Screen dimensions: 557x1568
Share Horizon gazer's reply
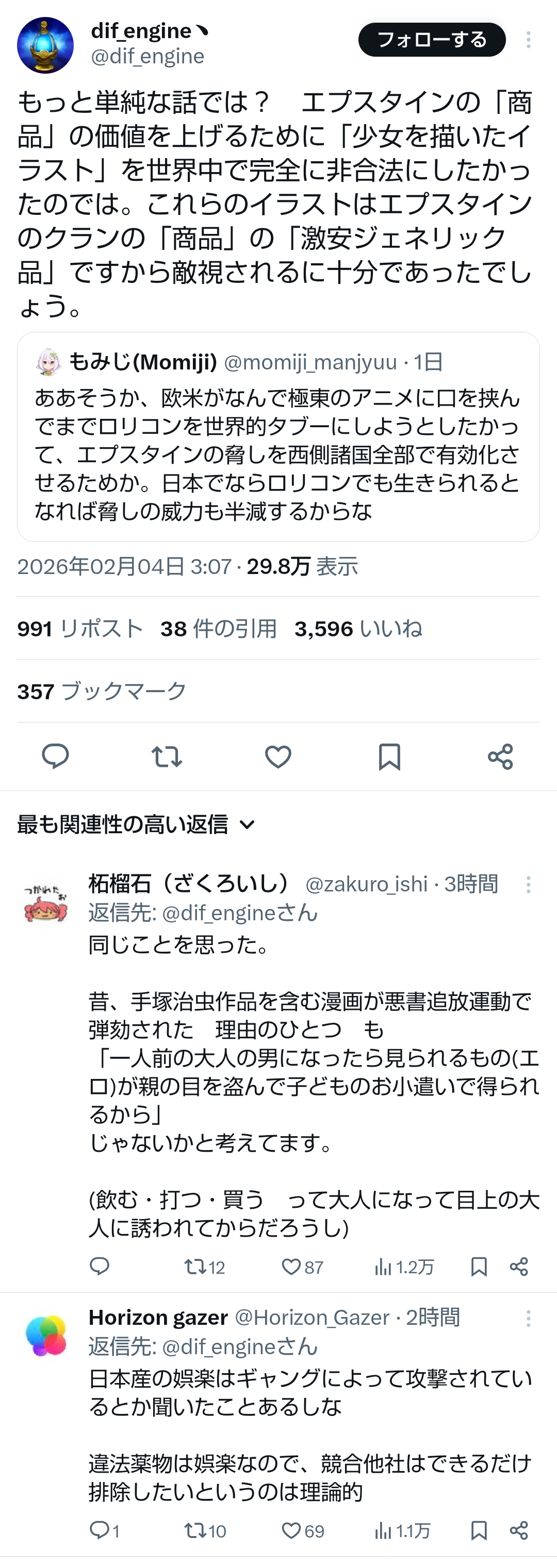[519, 1530]
